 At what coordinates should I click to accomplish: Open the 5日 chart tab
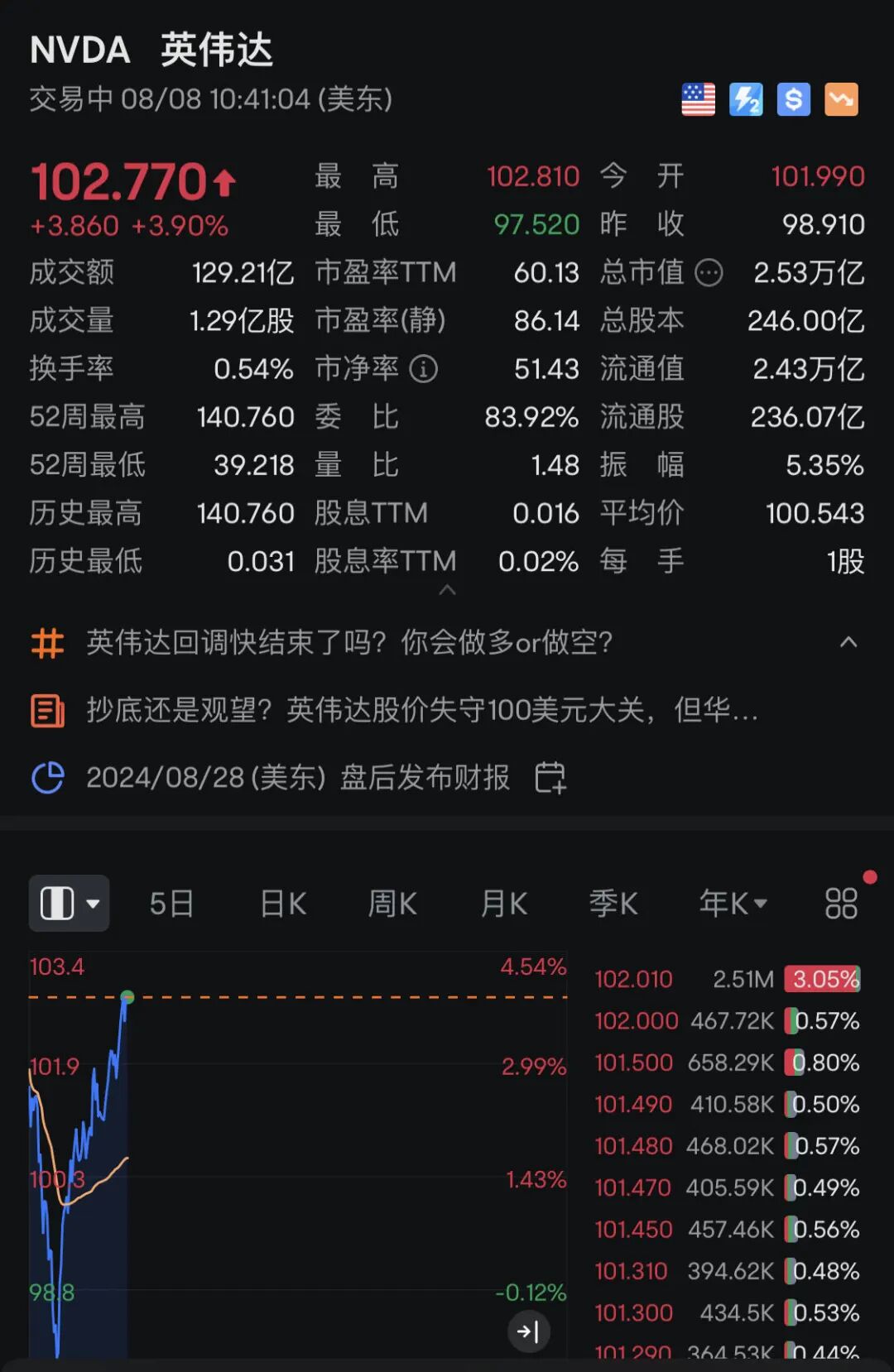pos(171,904)
